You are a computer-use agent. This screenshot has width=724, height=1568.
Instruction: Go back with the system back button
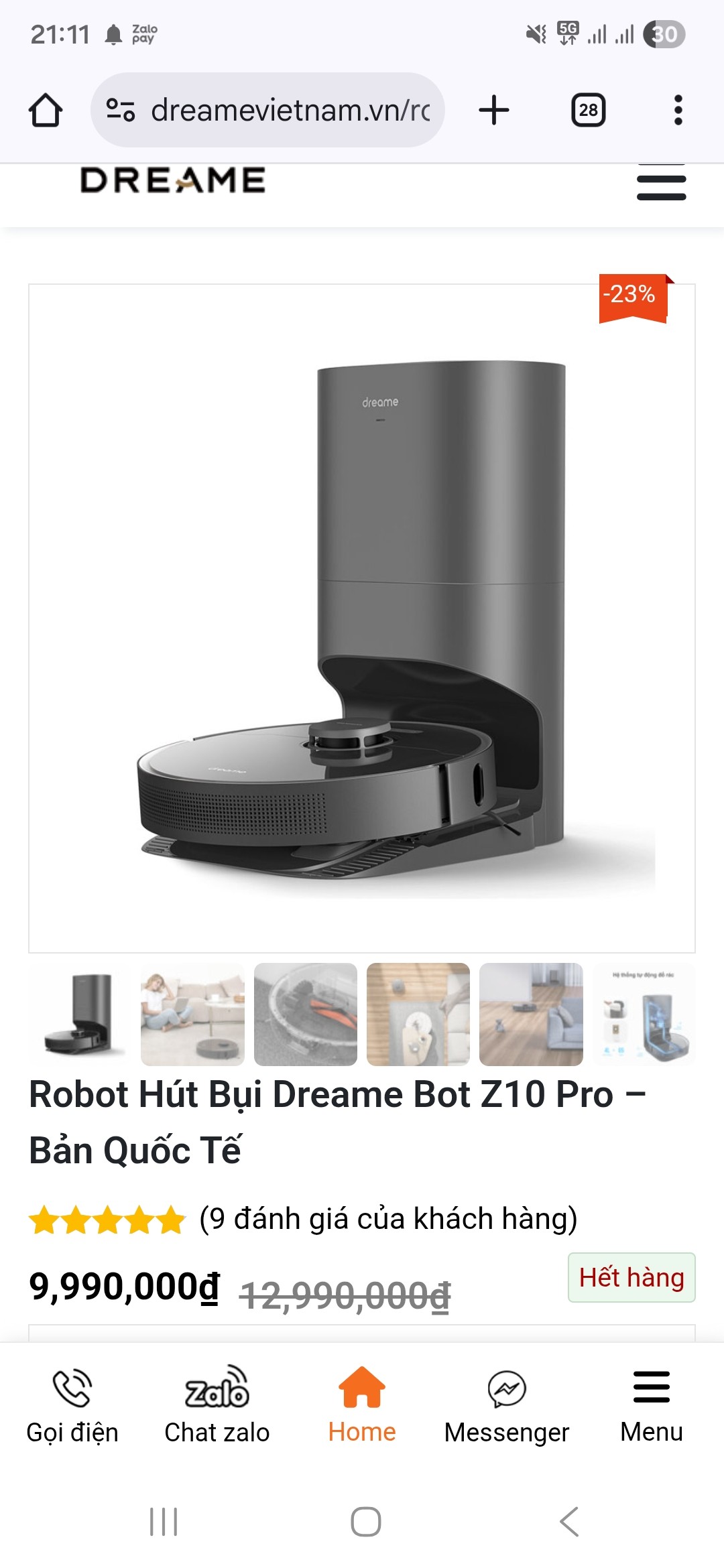[568, 1522]
